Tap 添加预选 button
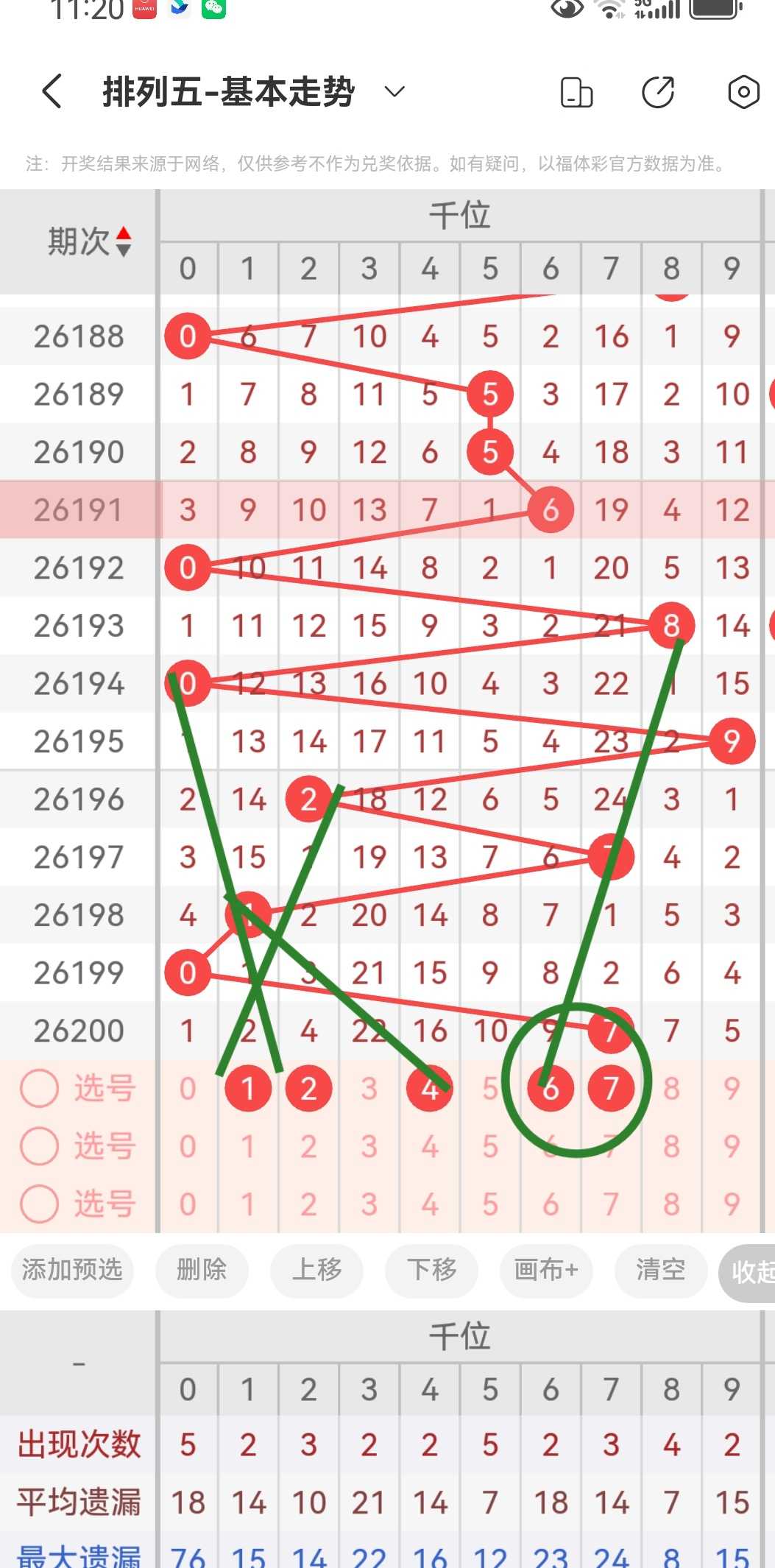This screenshot has height=1568, width=775. (72, 1270)
